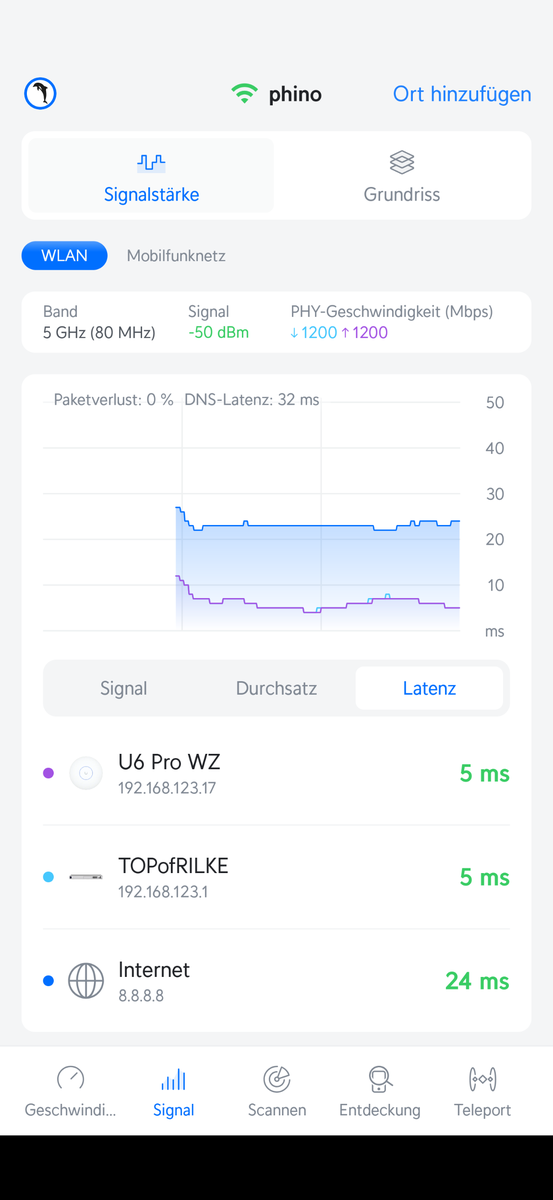The width and height of the screenshot is (553, 1200).
Task: Open the Entdeckung tab
Action: (x=380, y=1091)
